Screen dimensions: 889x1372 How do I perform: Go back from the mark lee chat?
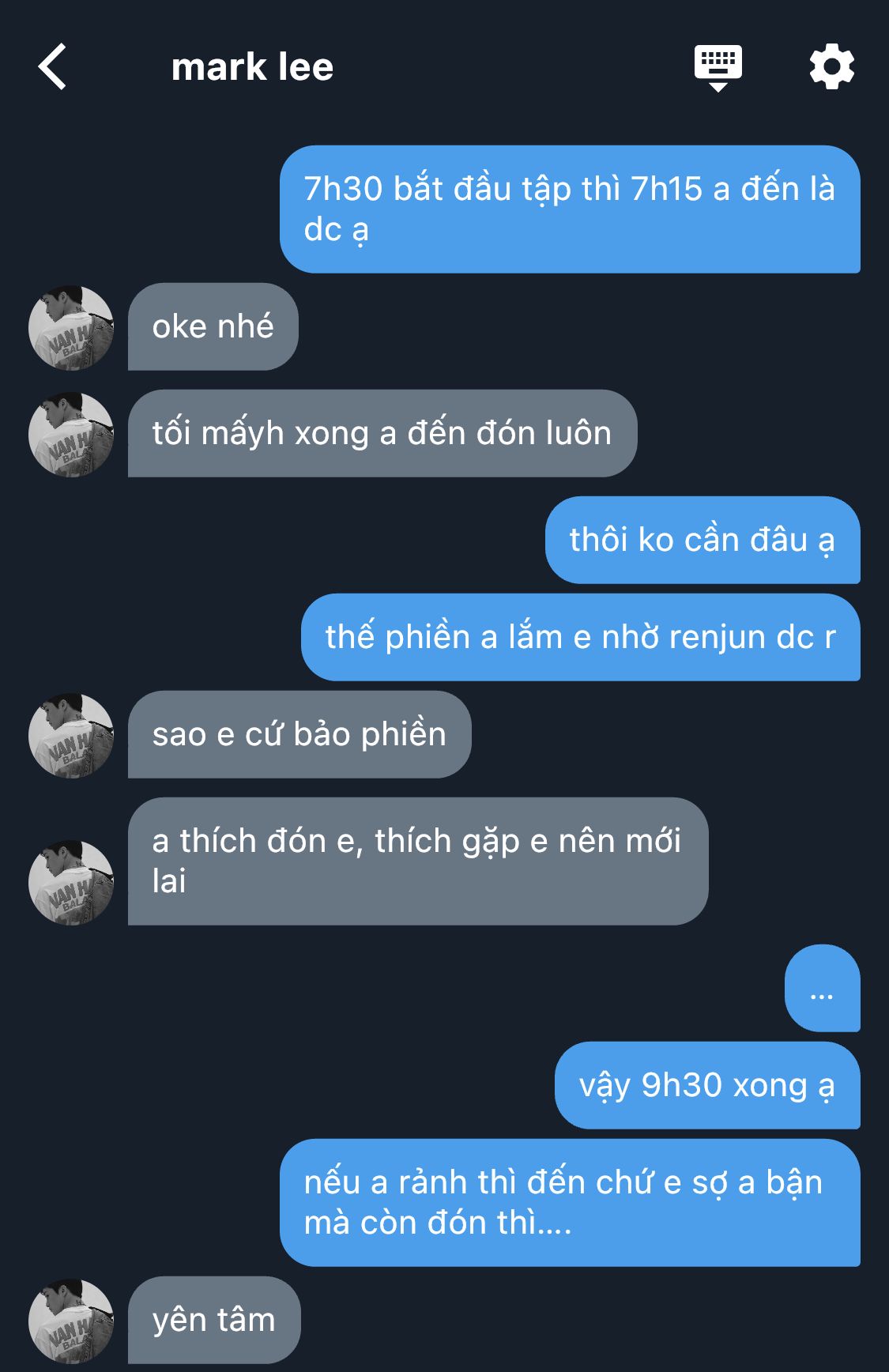[x=52, y=67]
